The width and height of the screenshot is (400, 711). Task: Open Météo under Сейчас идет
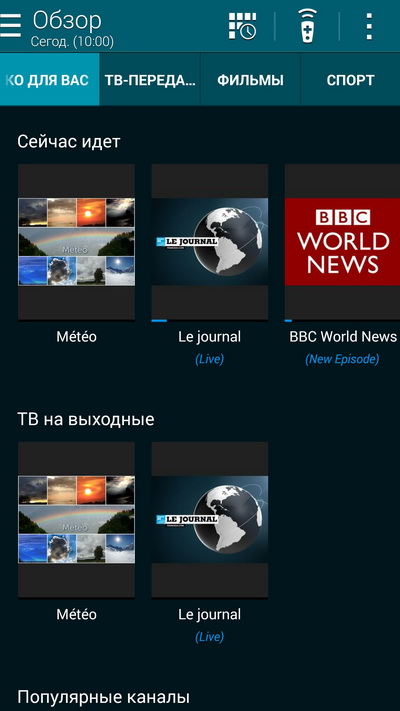[x=76, y=254]
